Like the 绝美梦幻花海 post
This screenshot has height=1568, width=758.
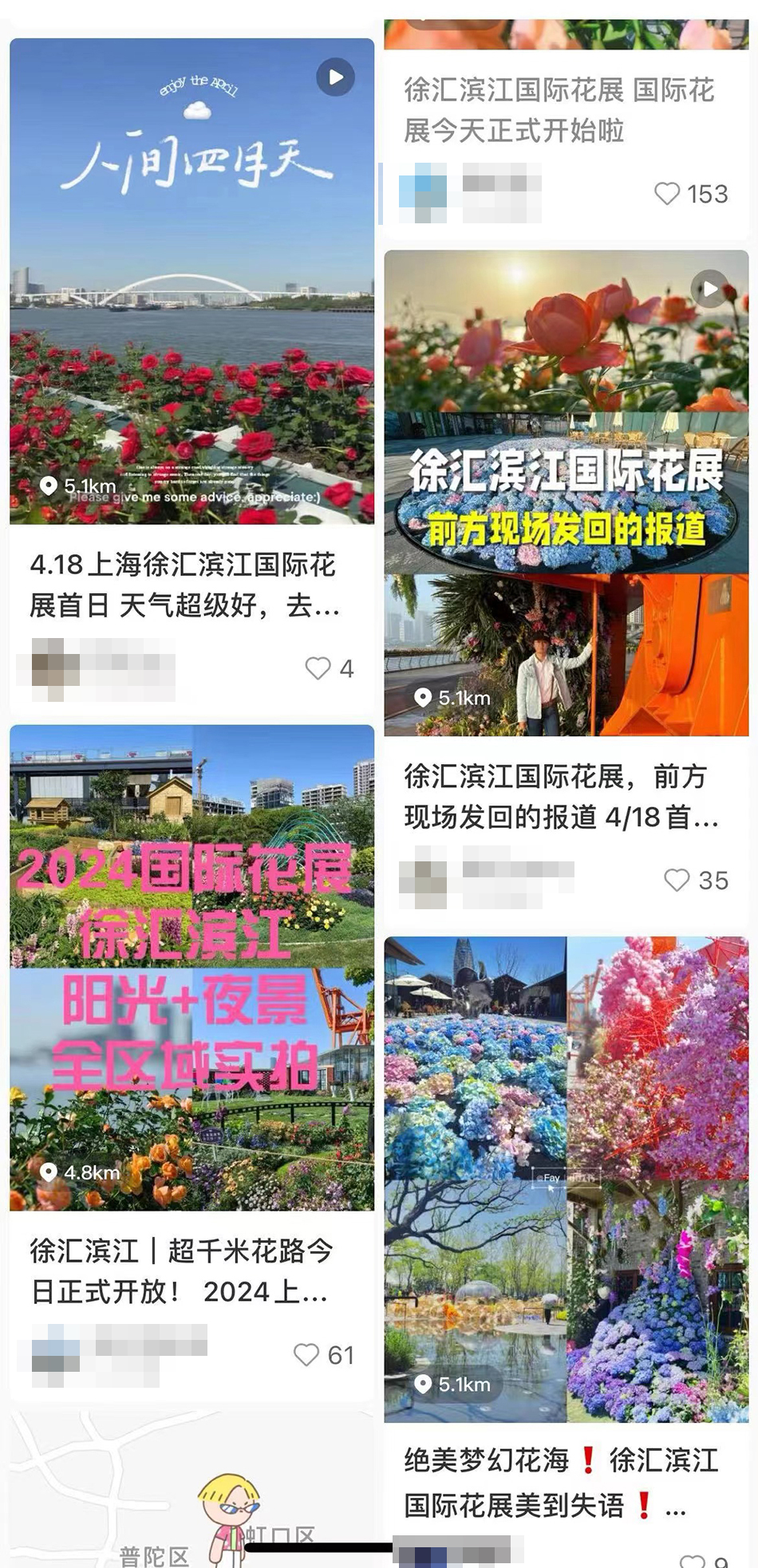point(691,1559)
